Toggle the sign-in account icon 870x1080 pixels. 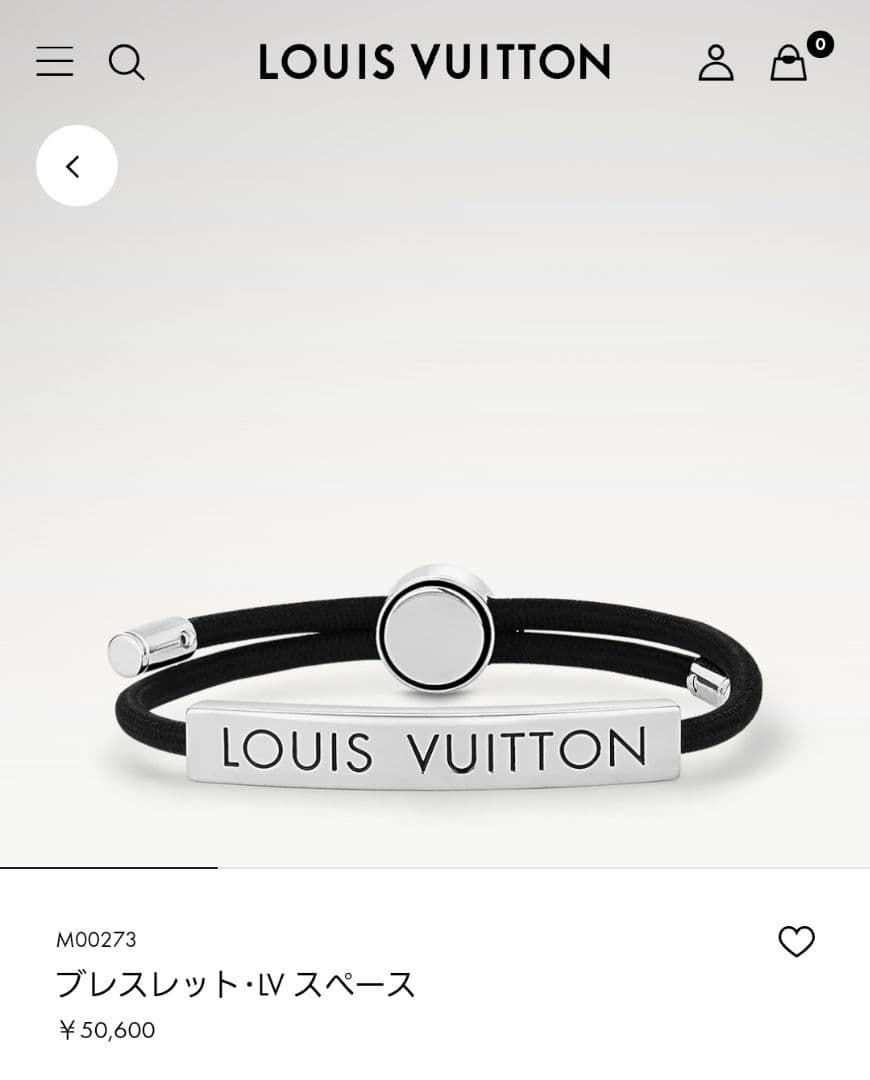point(716,63)
